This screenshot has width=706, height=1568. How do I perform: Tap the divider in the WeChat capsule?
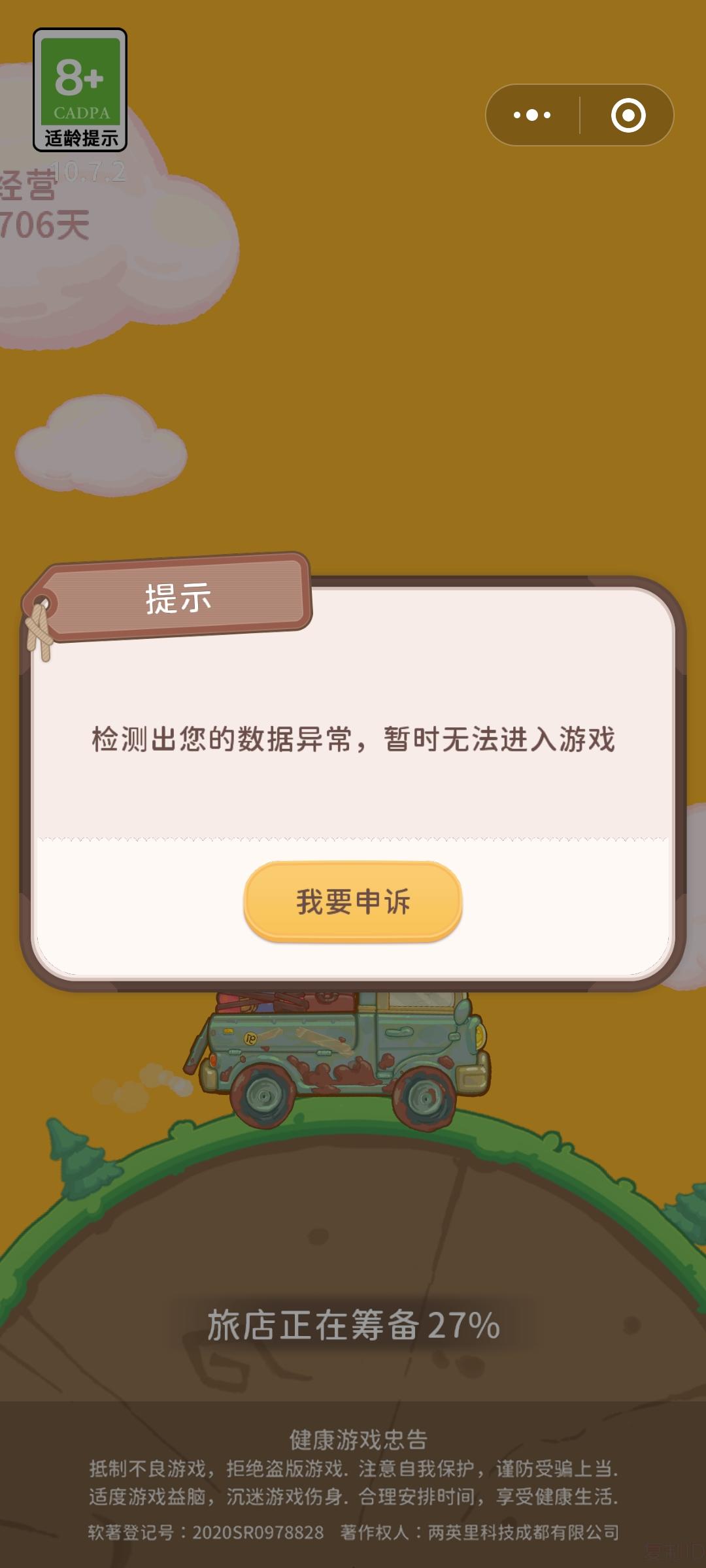579,115
